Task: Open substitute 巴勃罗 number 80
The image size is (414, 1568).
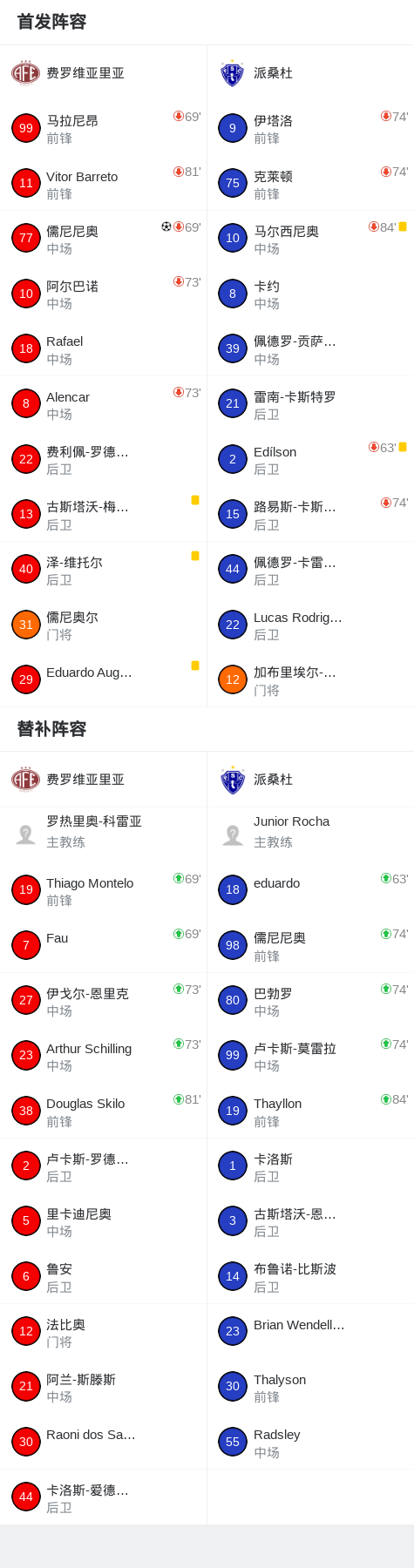Action: point(310,1001)
